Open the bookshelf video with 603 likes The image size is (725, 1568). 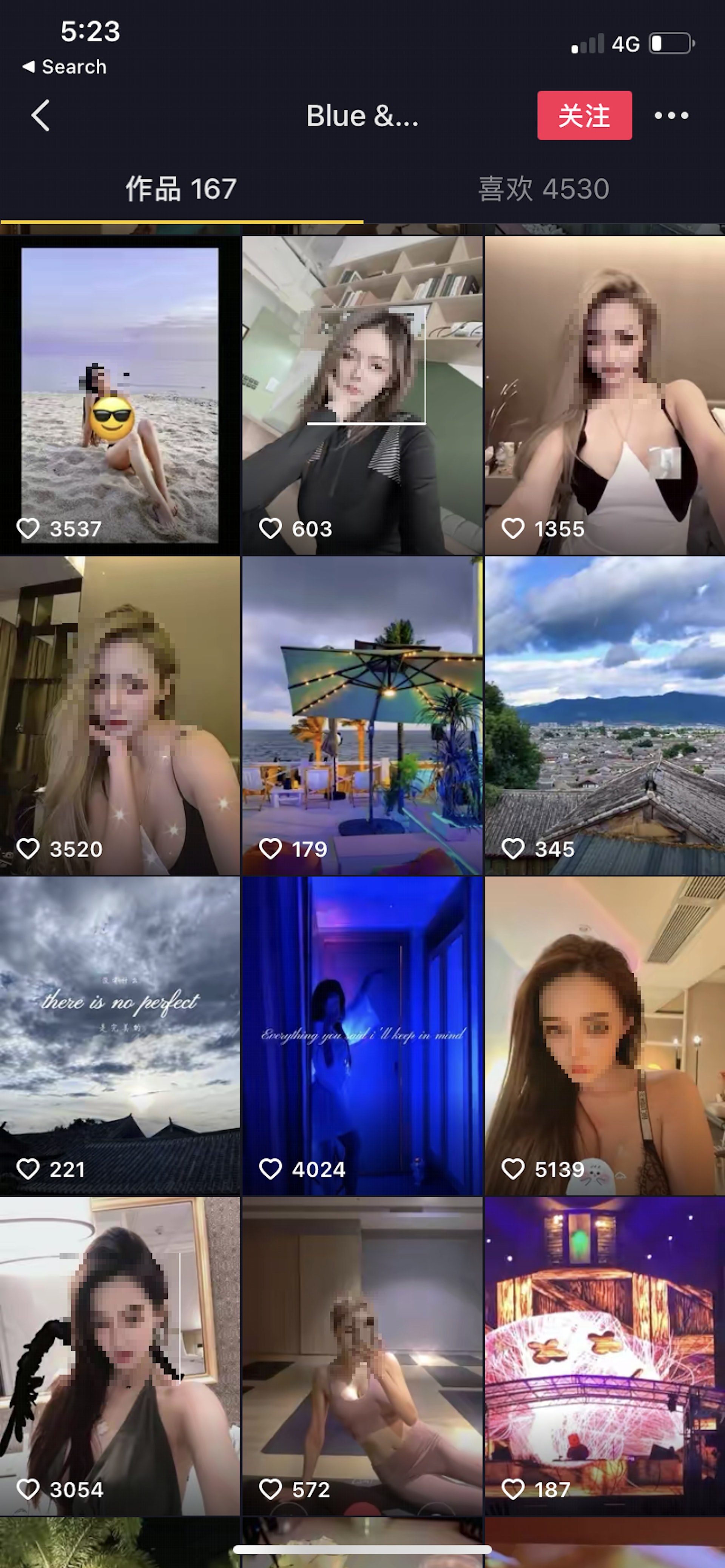(362, 395)
